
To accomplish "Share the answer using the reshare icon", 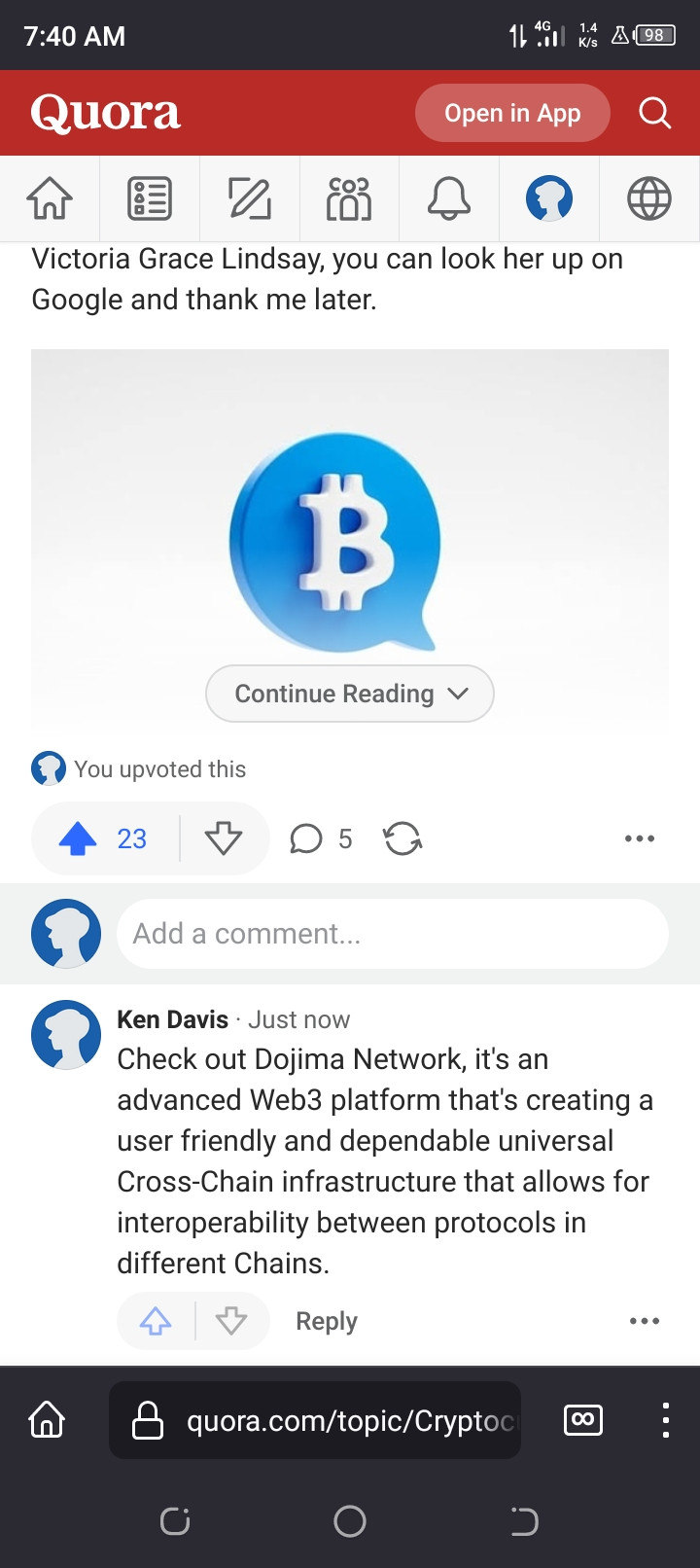I will point(402,838).
